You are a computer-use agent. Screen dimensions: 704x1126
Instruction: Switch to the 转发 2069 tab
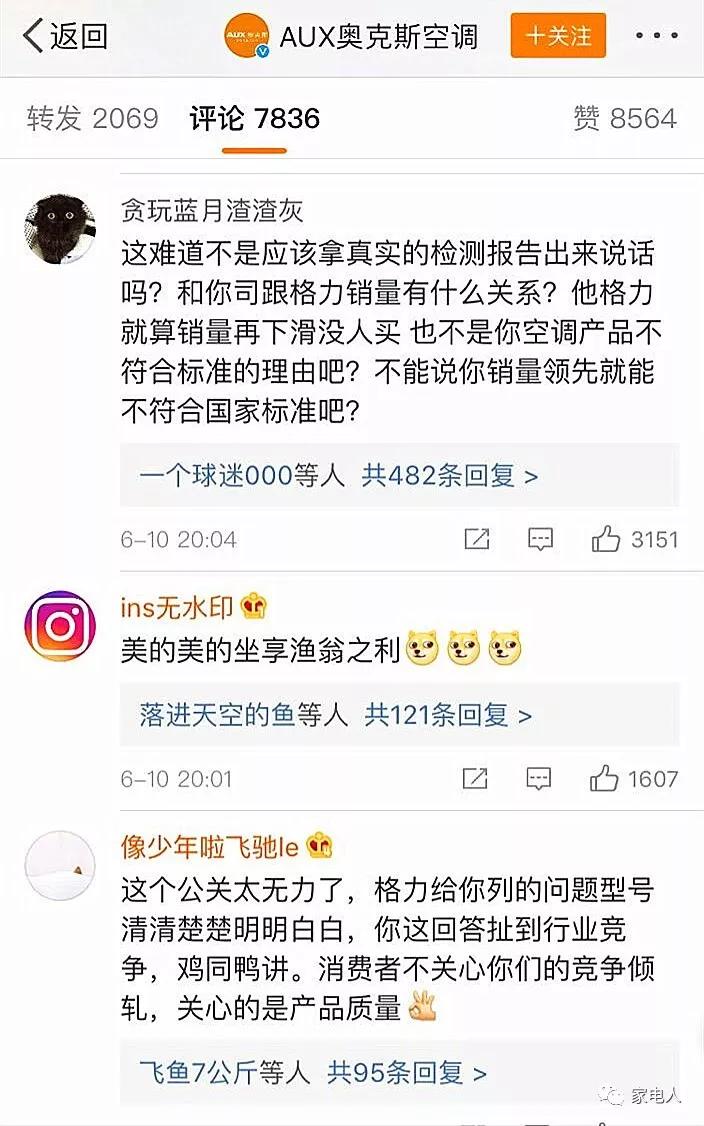[x=92, y=119]
